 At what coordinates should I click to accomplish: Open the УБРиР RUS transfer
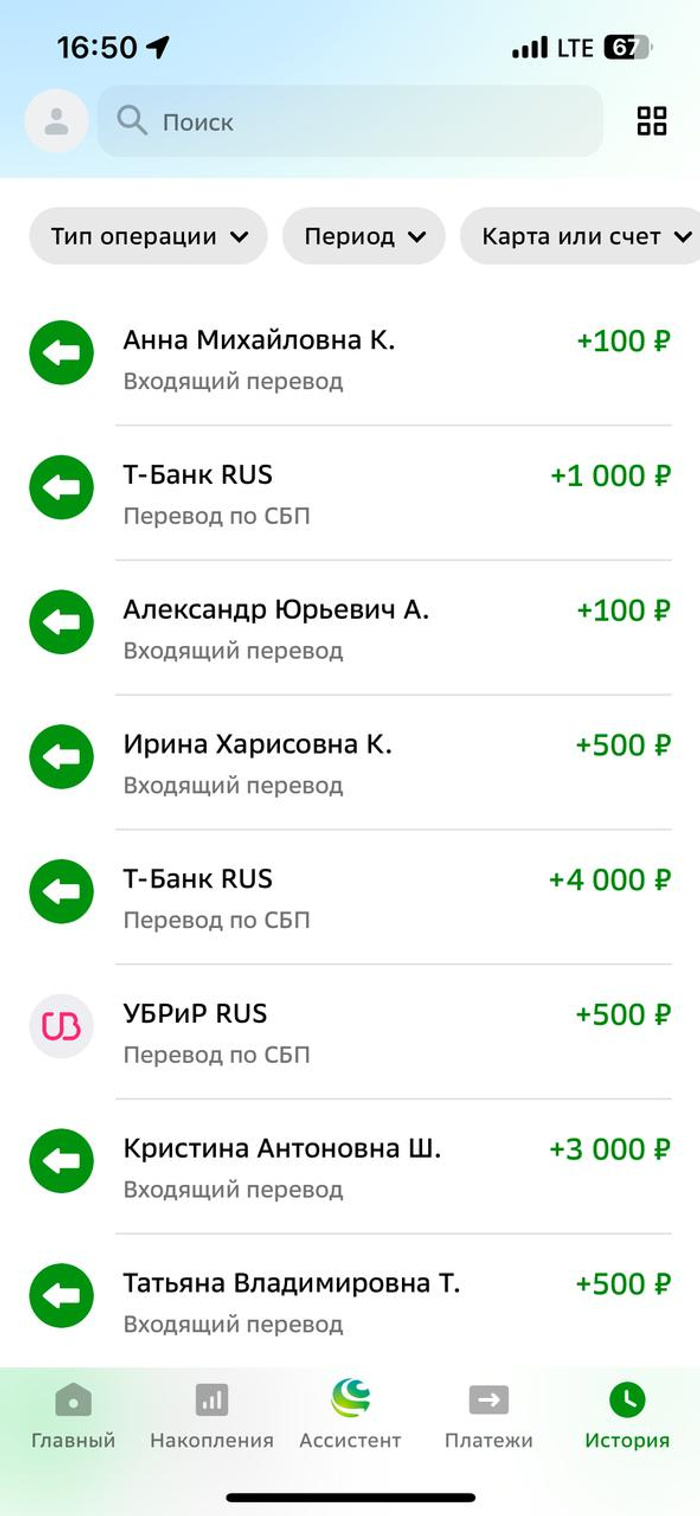click(350, 1032)
